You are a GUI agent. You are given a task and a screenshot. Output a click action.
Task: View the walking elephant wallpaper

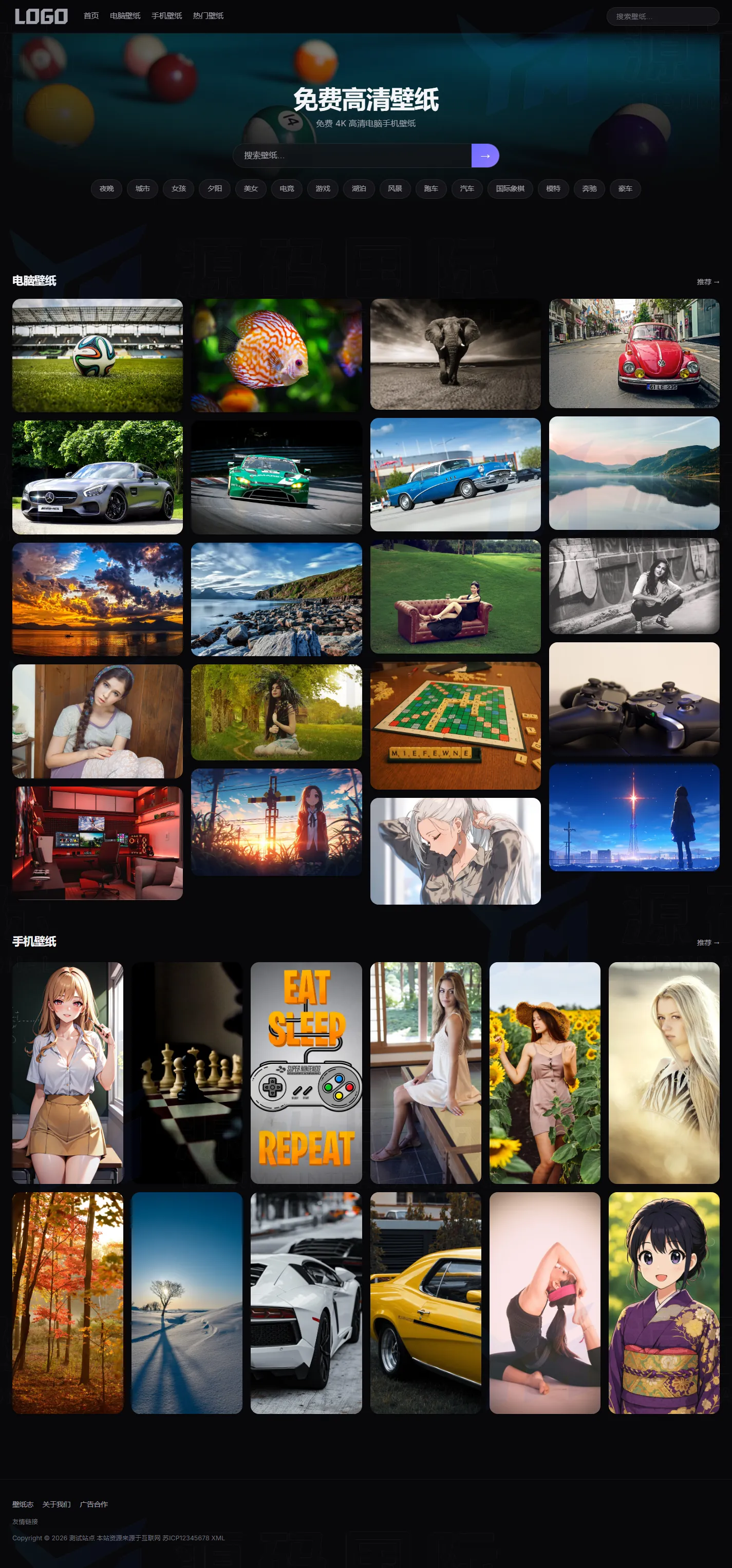pos(455,354)
